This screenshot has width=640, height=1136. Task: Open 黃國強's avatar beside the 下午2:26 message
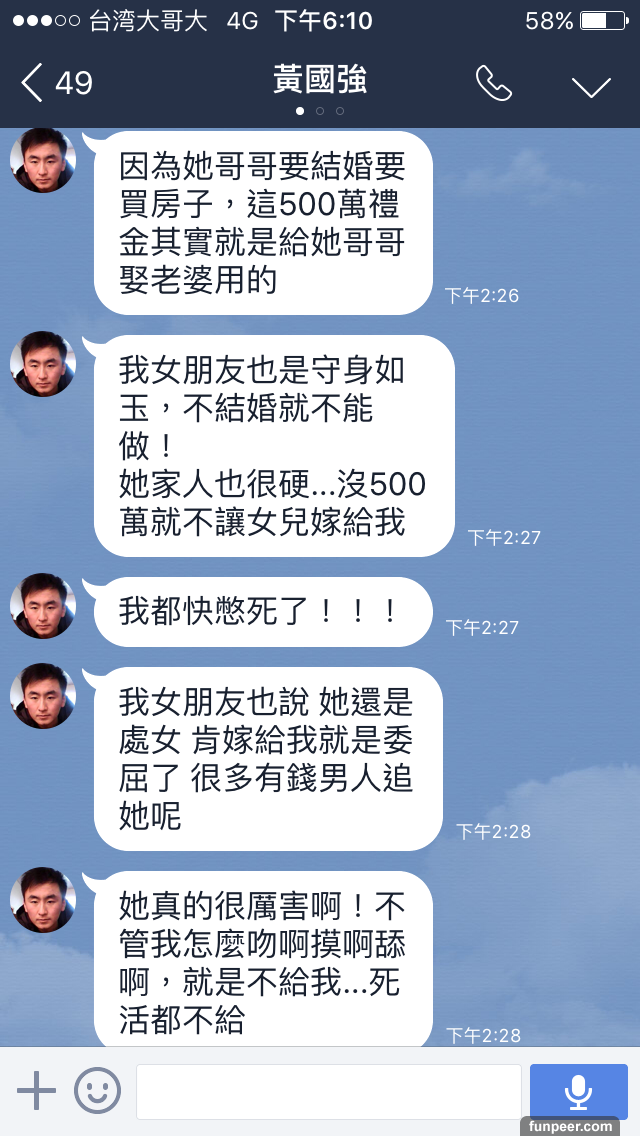coord(43,162)
